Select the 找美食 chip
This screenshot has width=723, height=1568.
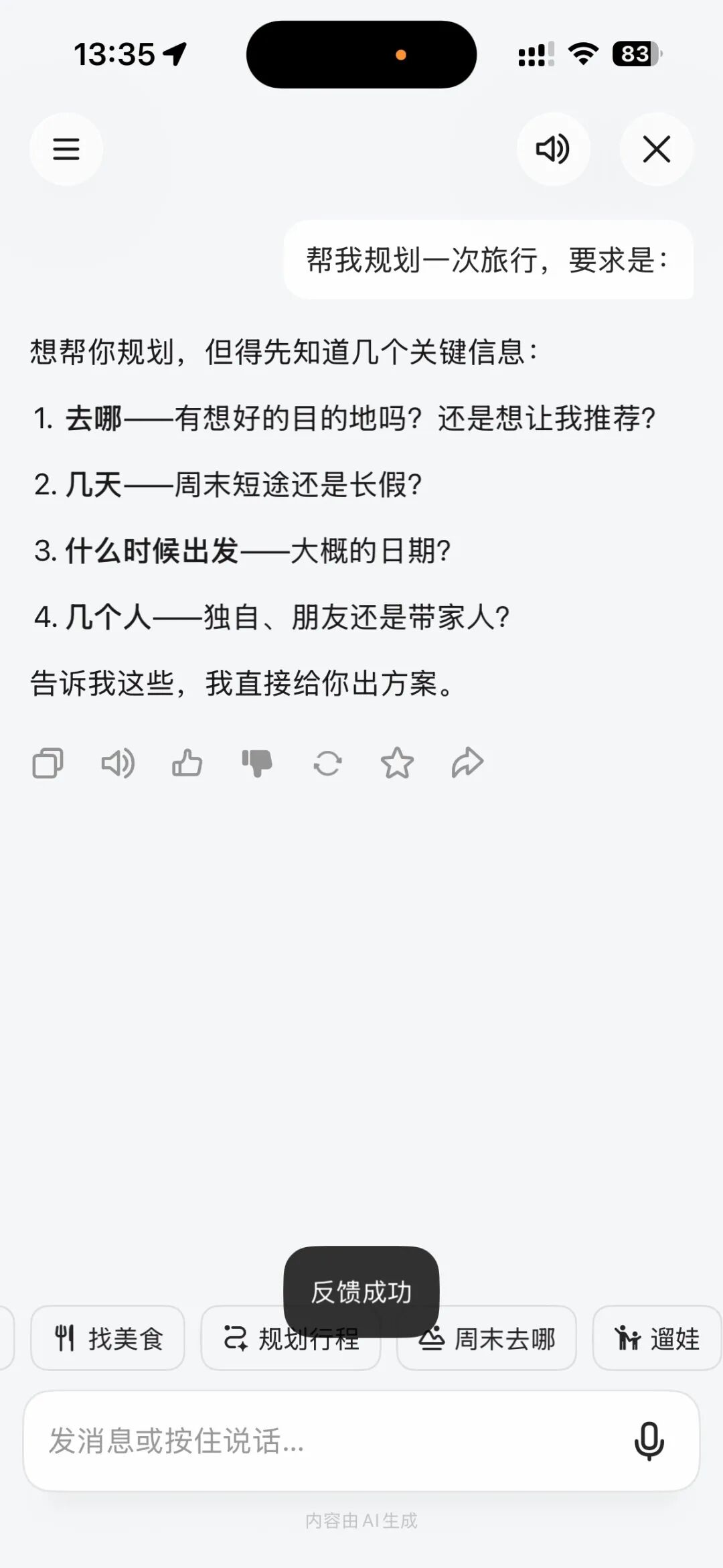[x=108, y=1338]
